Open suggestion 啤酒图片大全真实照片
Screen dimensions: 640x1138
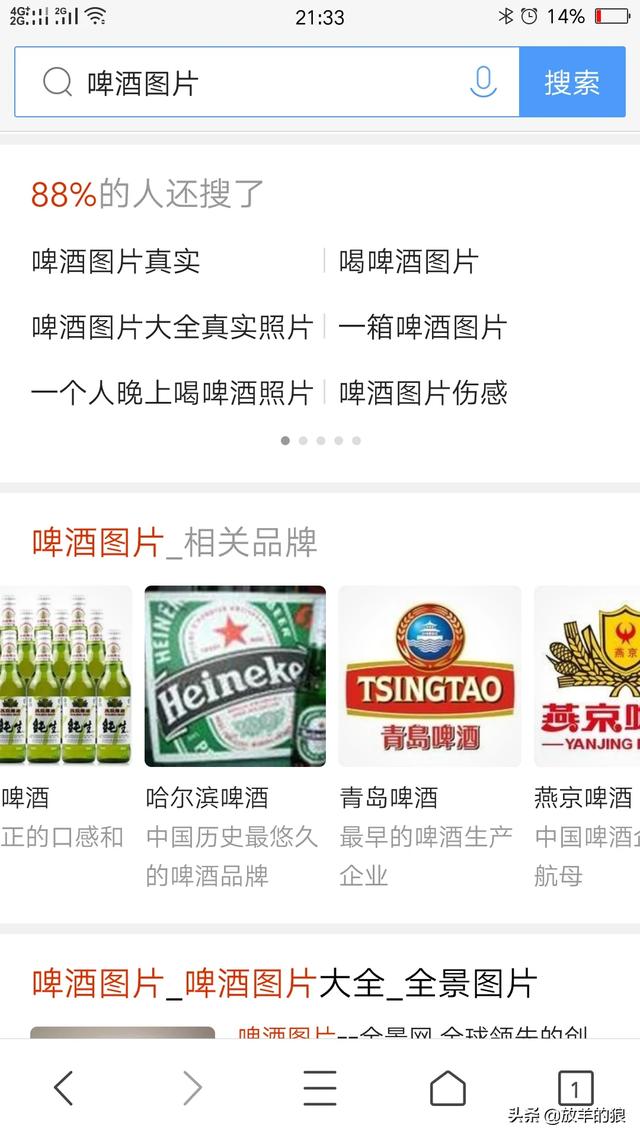172,327
